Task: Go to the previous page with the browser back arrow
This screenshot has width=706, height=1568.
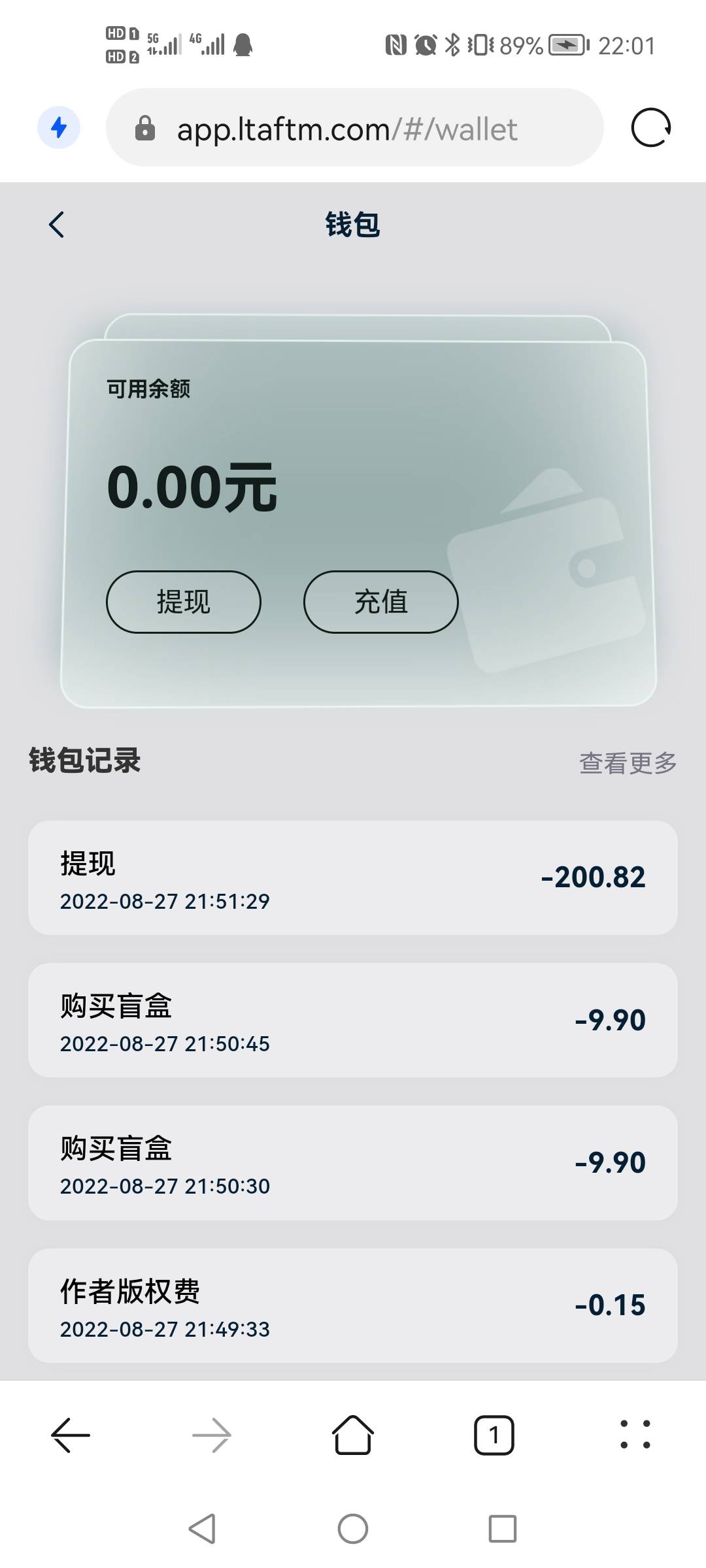Action: (71, 1435)
